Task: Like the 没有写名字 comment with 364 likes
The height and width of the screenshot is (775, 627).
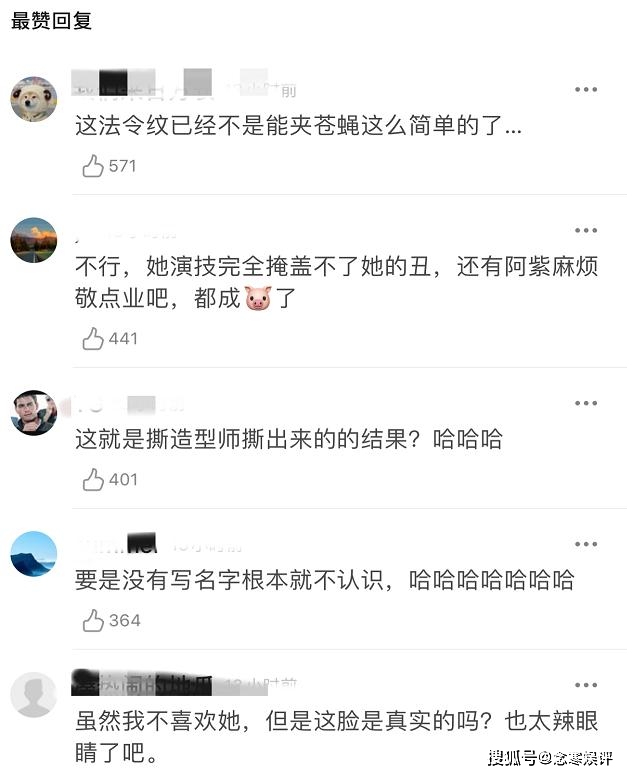Action: tap(94, 621)
